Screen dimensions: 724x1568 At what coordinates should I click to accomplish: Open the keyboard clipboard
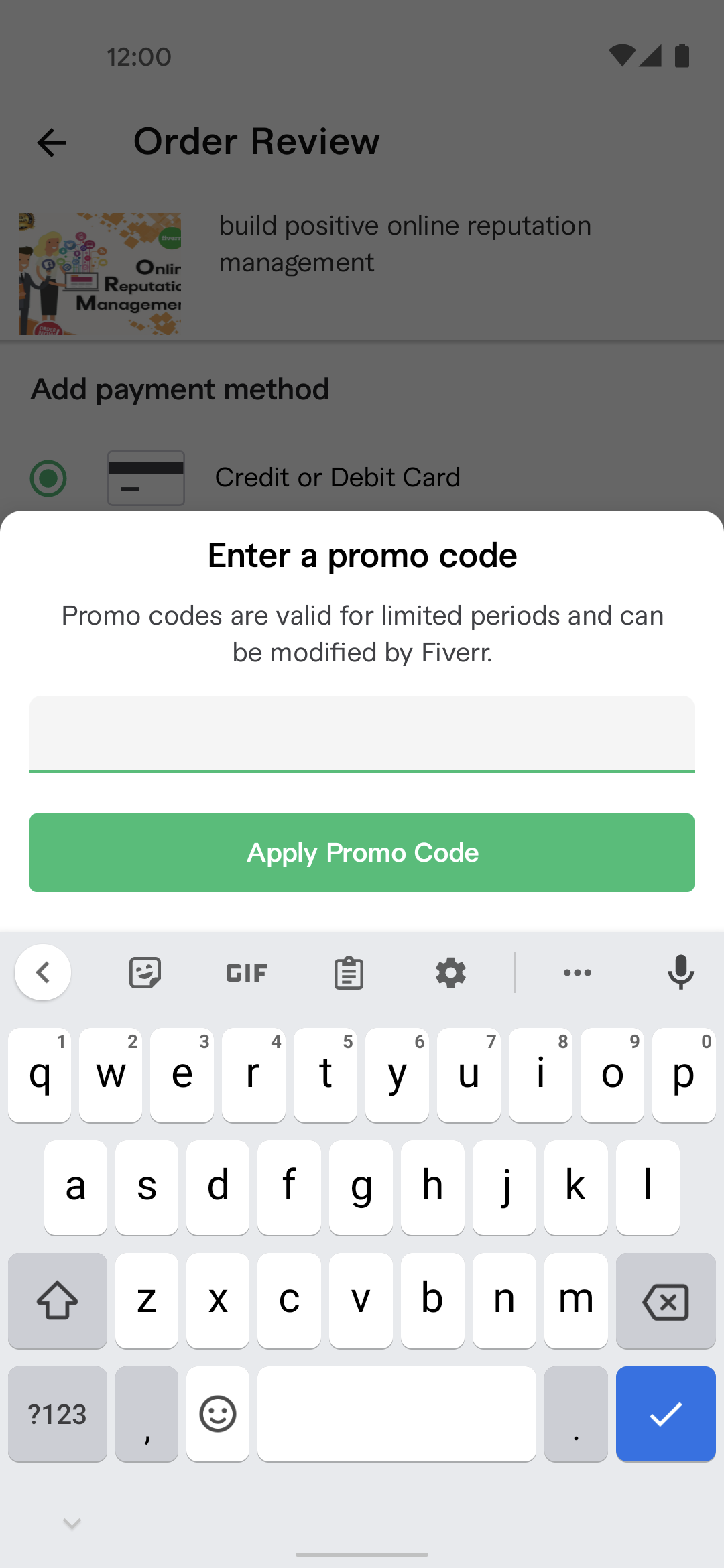349,972
